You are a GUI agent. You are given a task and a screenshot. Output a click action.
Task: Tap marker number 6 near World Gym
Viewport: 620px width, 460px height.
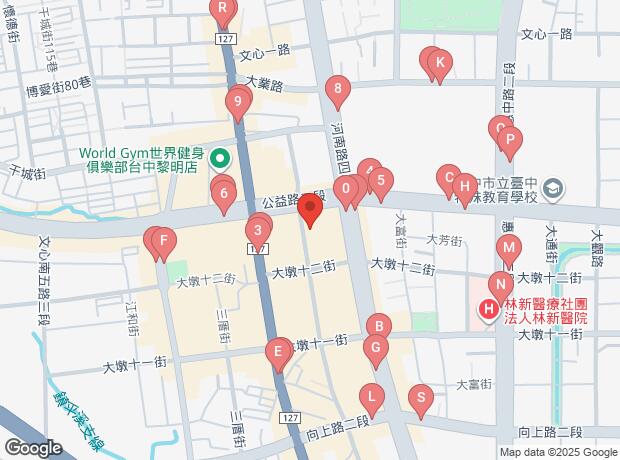point(225,193)
